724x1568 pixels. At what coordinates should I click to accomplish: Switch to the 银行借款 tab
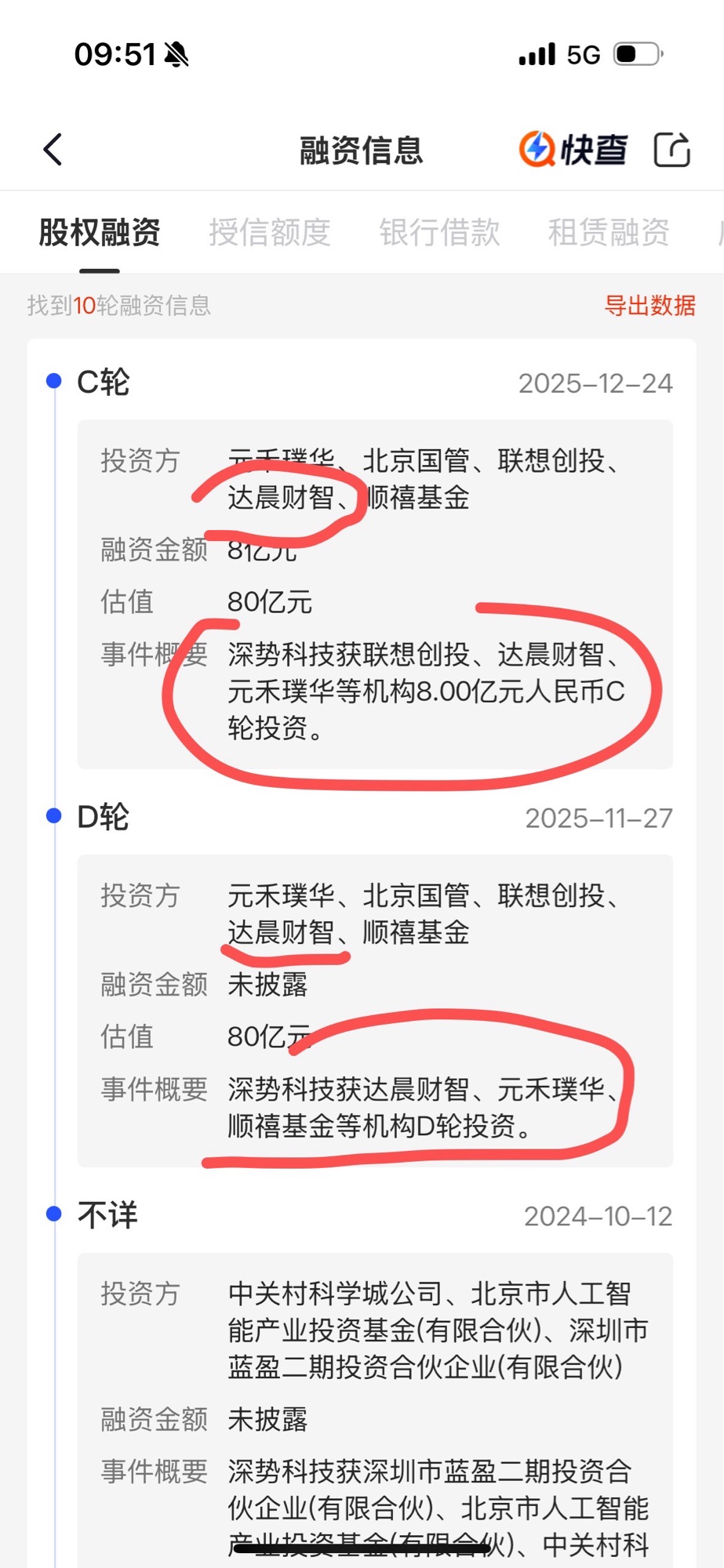439,232
